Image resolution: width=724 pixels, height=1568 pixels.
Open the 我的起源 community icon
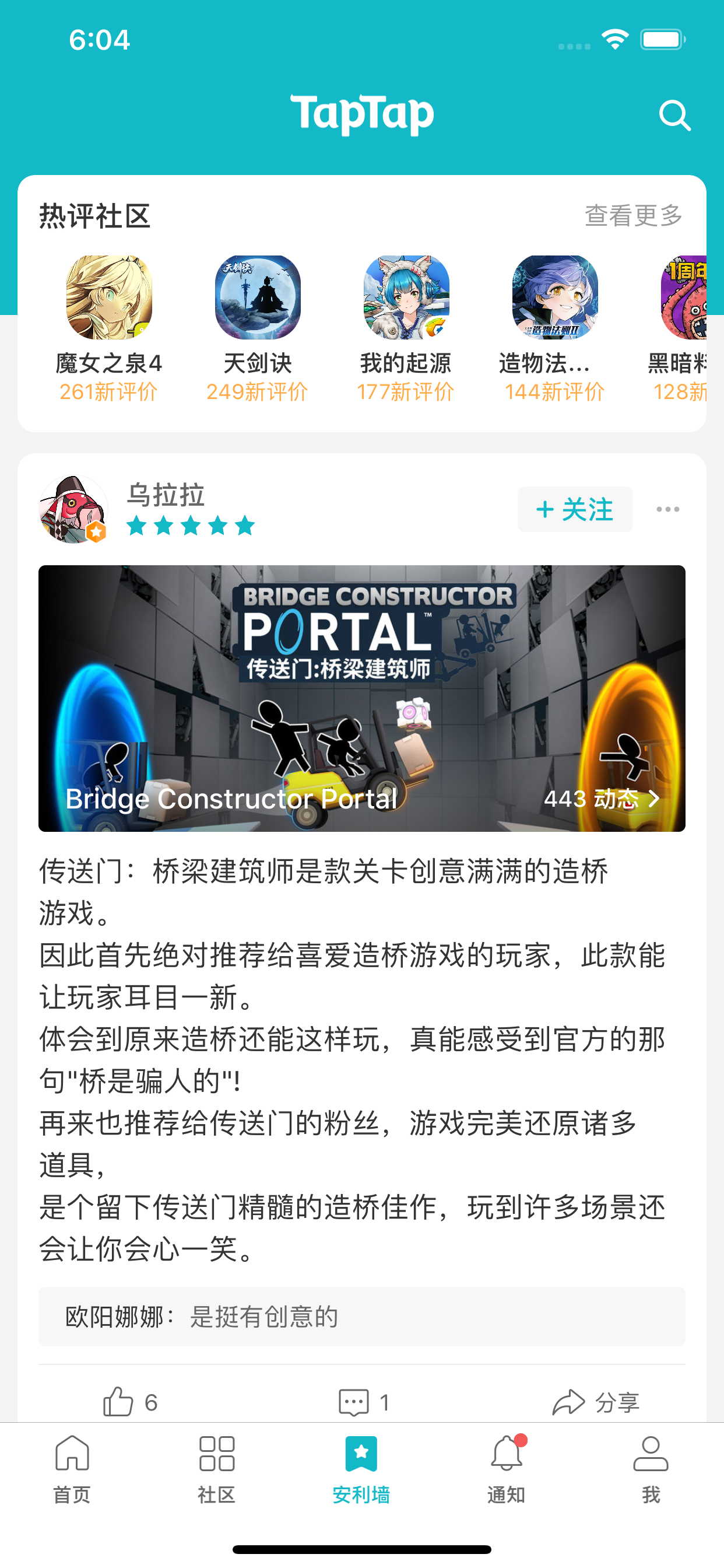pyautogui.click(x=405, y=298)
